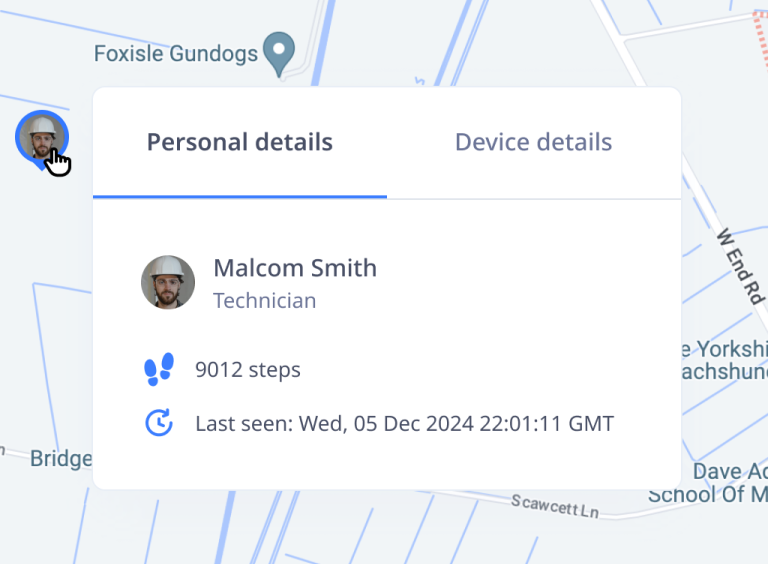Open the Foxisle Gundogs map pin
The height and width of the screenshot is (564, 768).
click(x=279, y=50)
